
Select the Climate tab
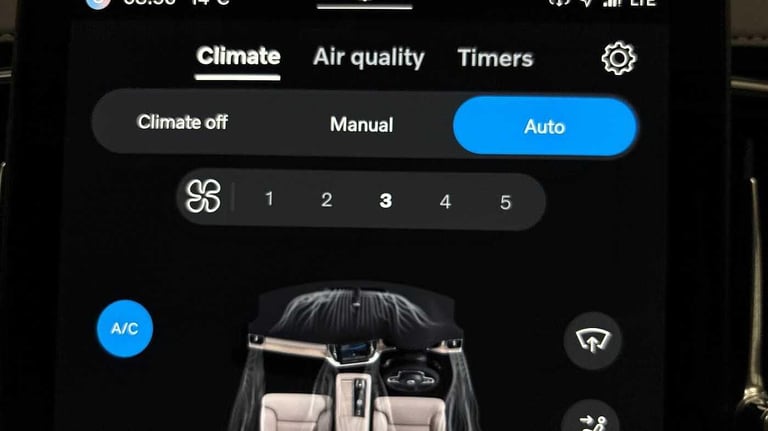coord(238,56)
